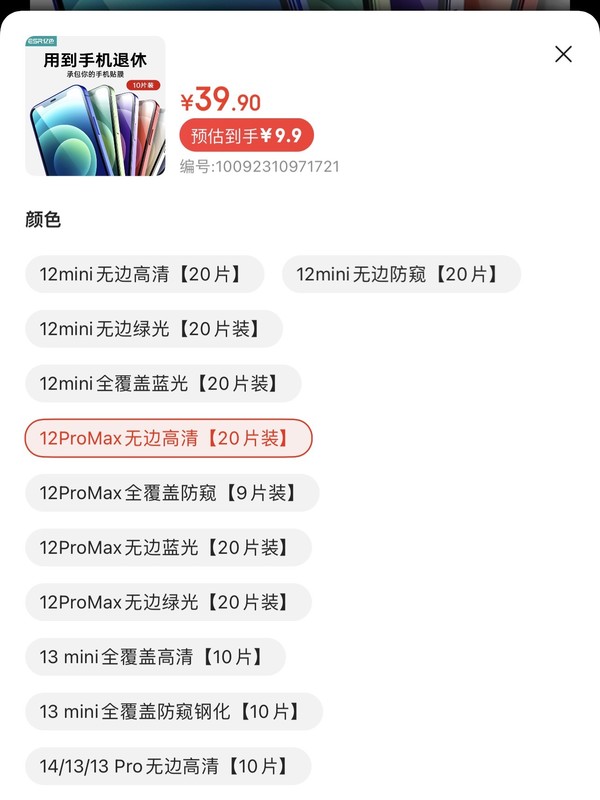
Task: Select 14/13/13 Pro无边高清【10片】
Action: 167,767
